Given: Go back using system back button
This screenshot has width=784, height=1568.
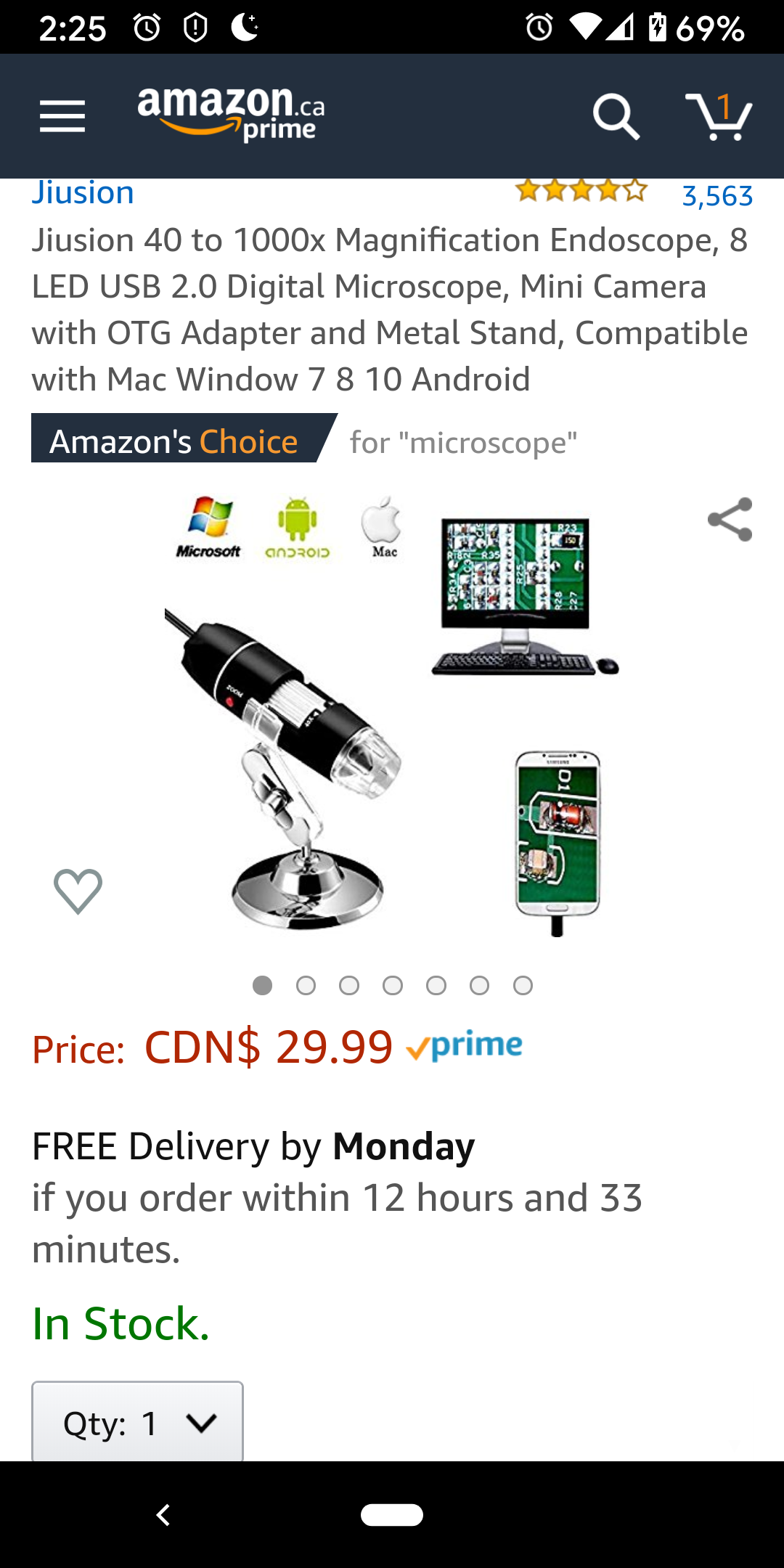Looking at the screenshot, I should pyautogui.click(x=163, y=1515).
